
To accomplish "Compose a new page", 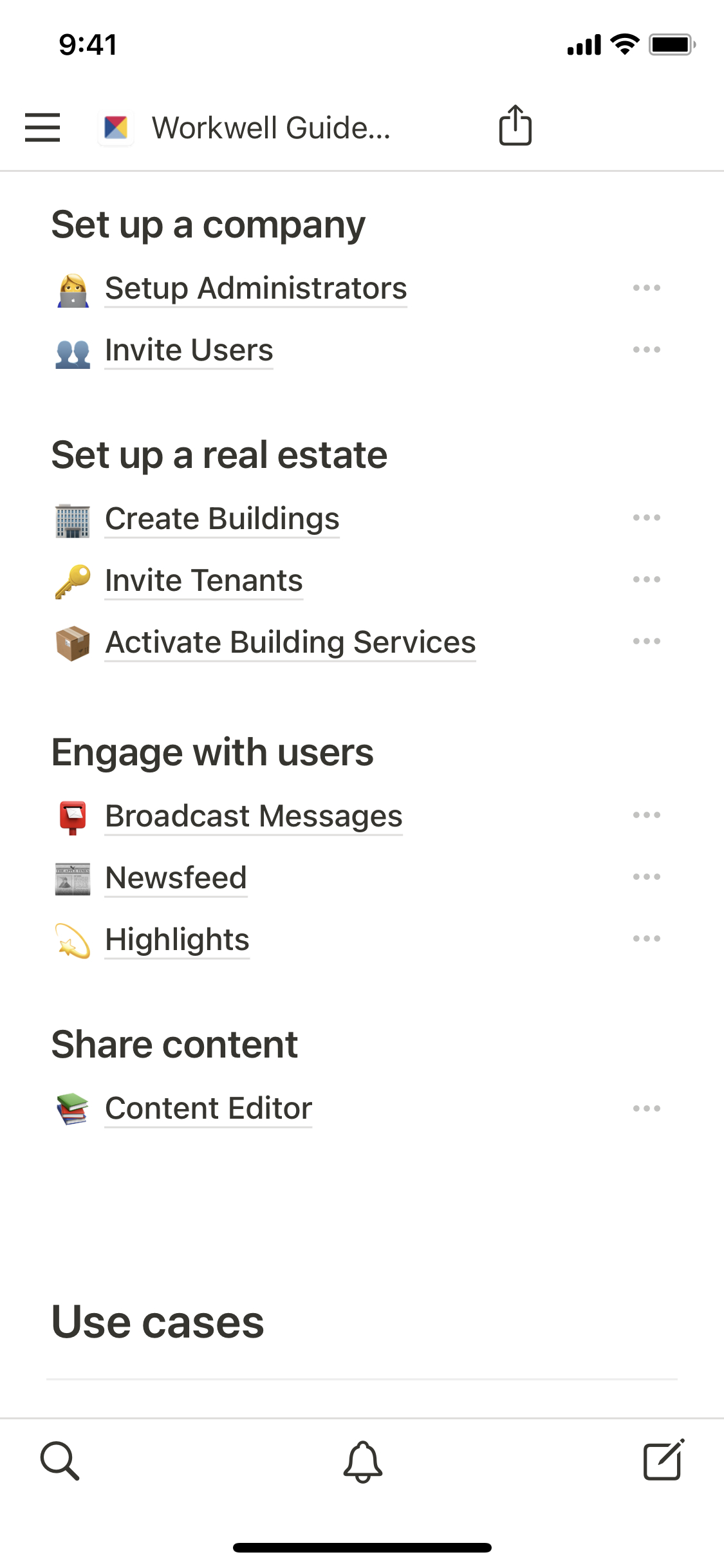I will click(664, 1460).
